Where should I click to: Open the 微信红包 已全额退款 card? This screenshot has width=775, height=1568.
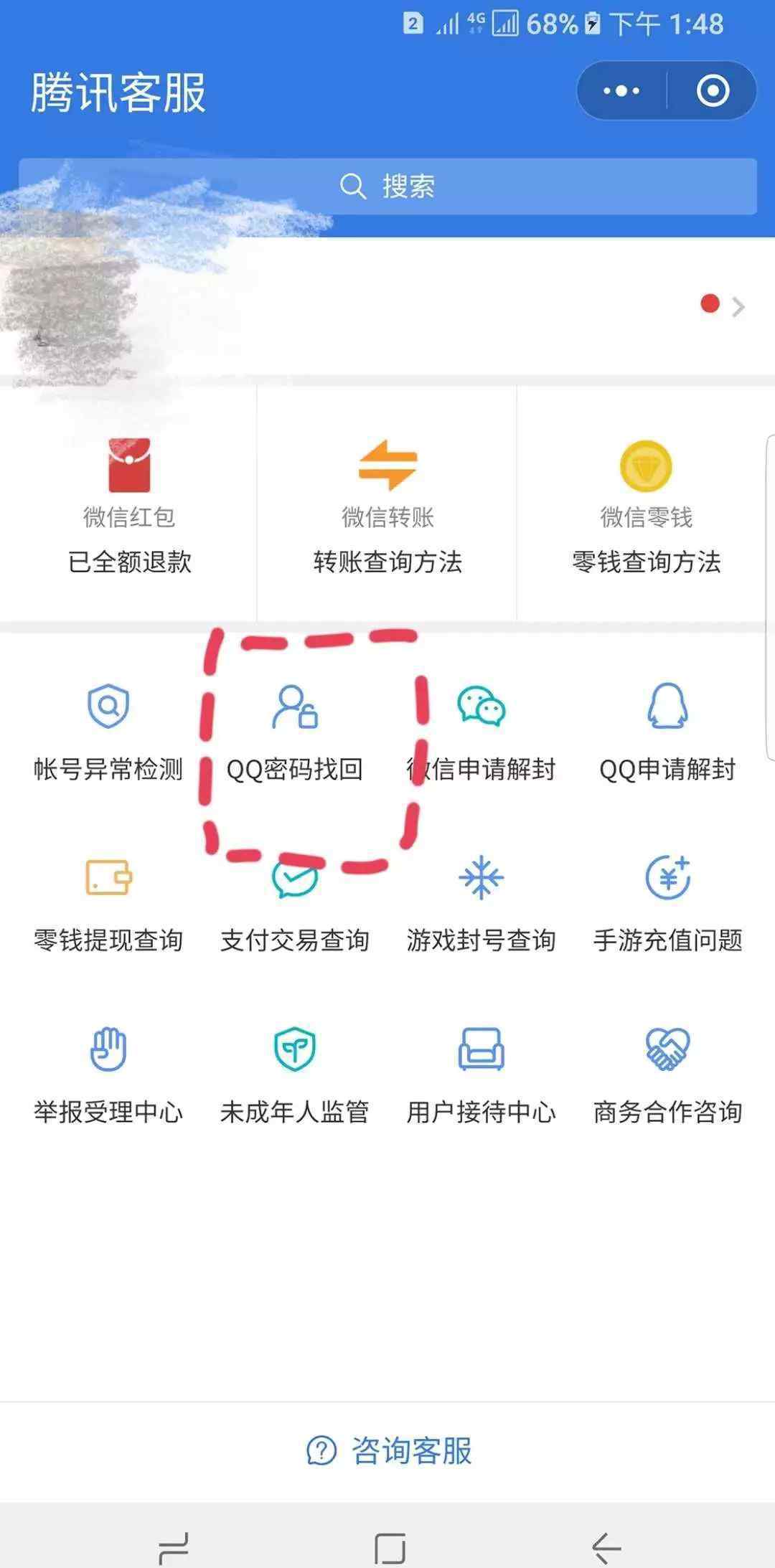click(129, 505)
